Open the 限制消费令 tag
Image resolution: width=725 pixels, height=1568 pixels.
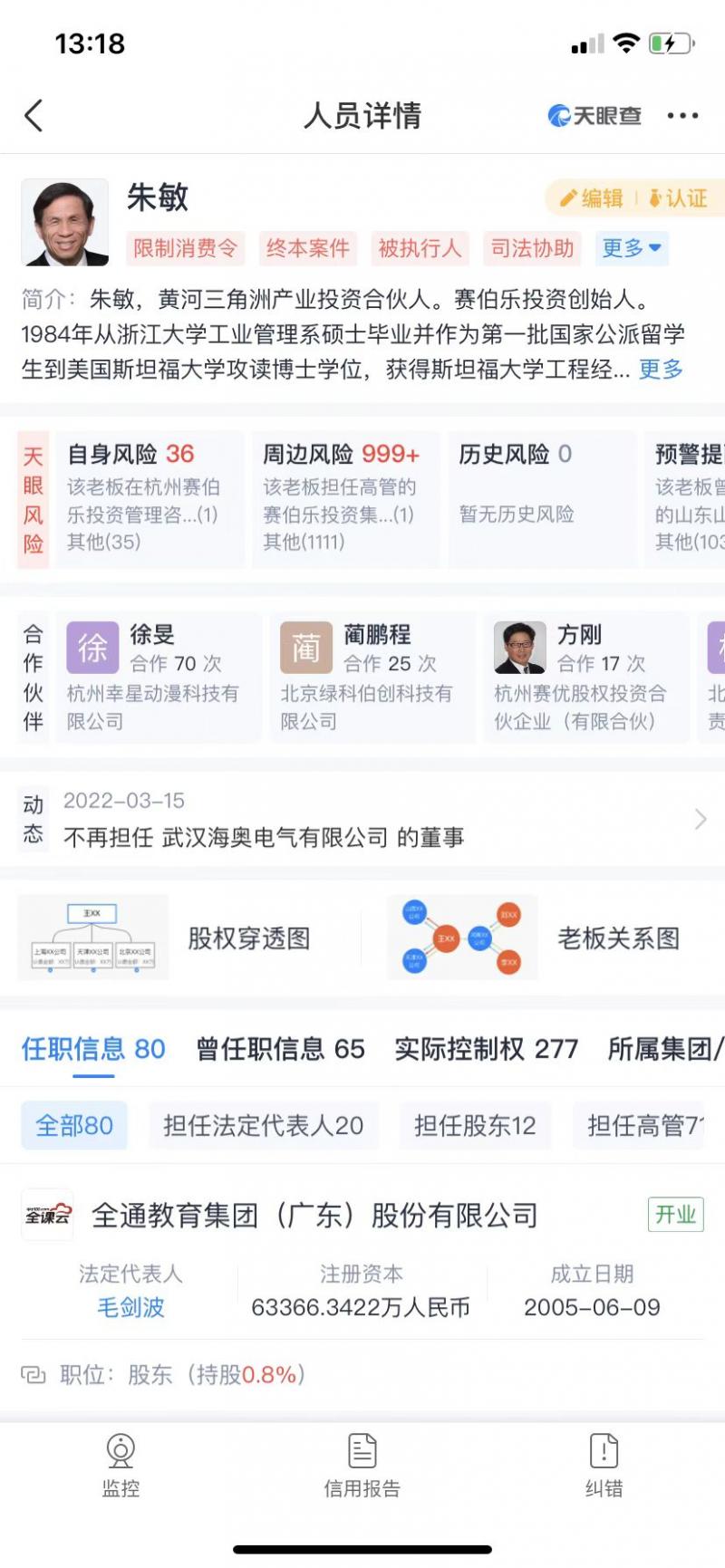coord(185,248)
